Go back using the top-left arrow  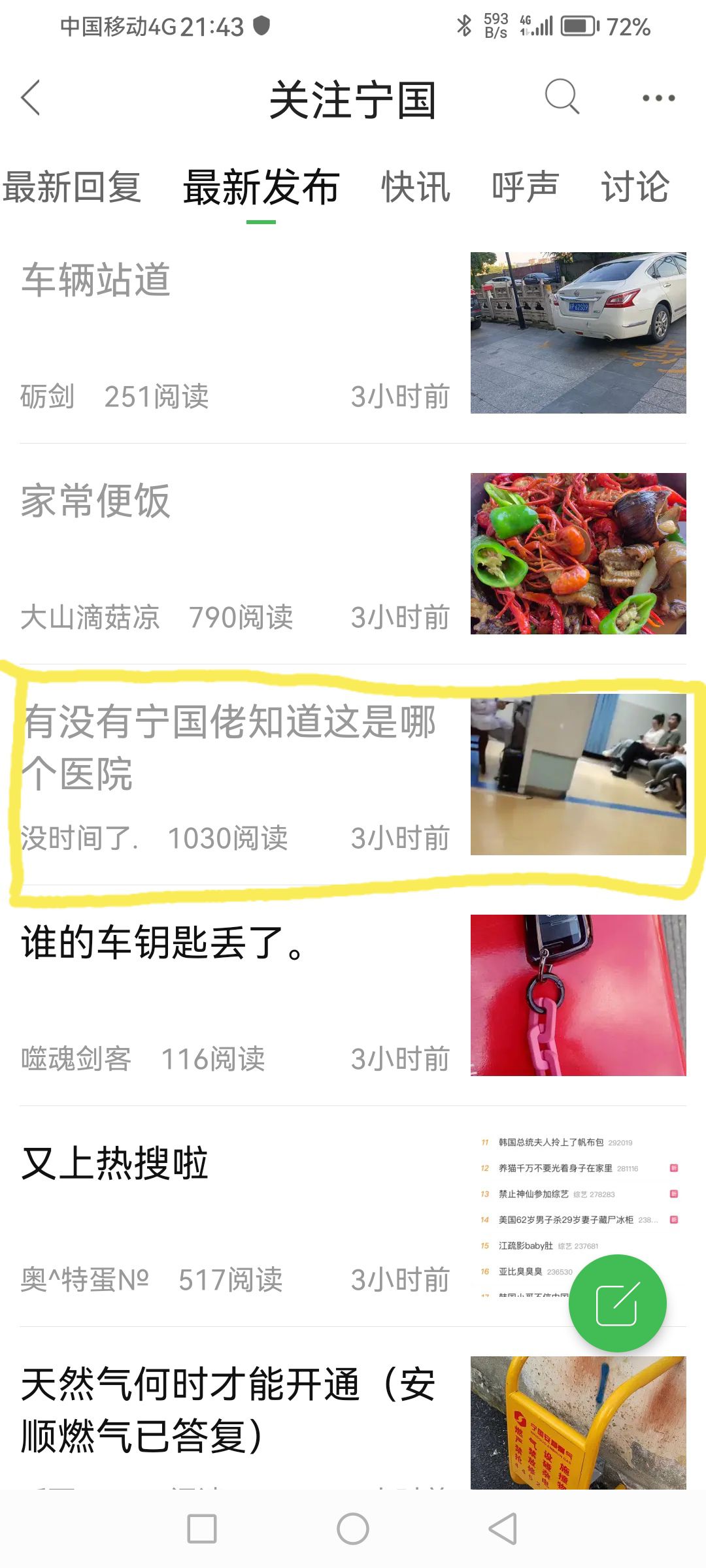click(31, 98)
